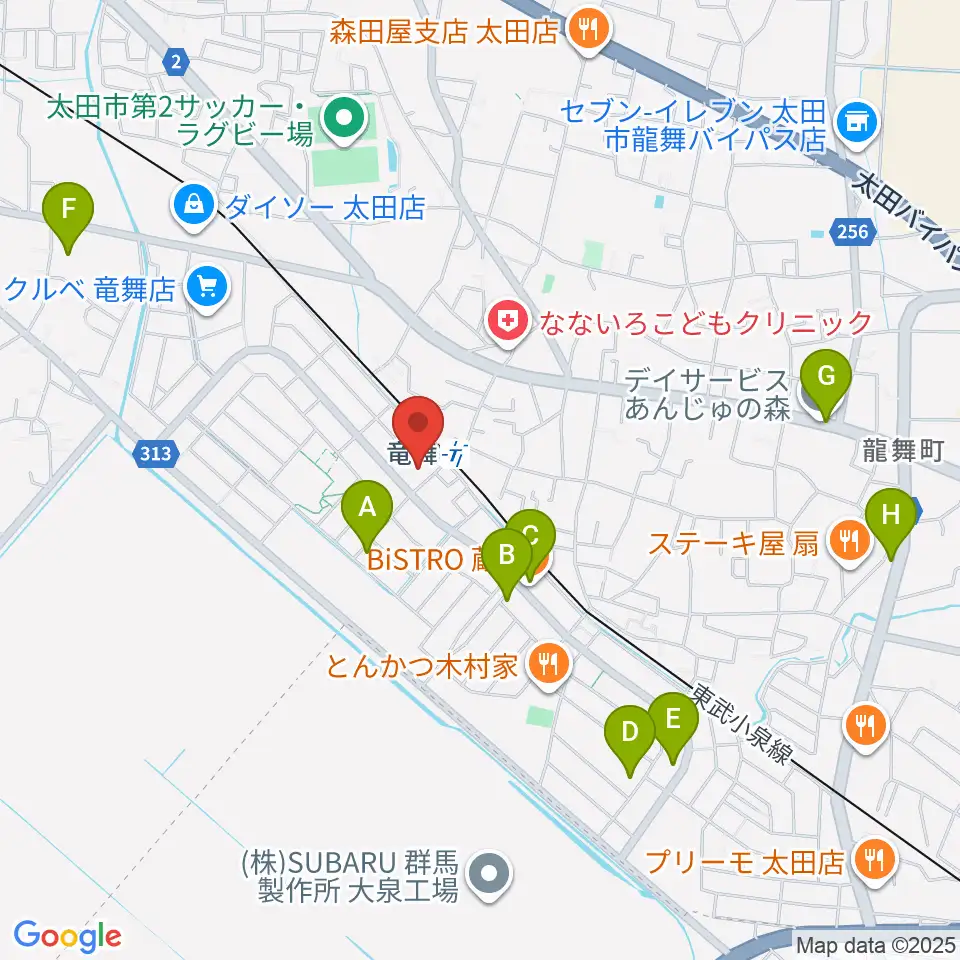Viewport: 960px width, 960px height.
Task: Open セブン-イレブン 太田市龍舞バイパス店 pin
Action: pyautogui.click(x=857, y=124)
